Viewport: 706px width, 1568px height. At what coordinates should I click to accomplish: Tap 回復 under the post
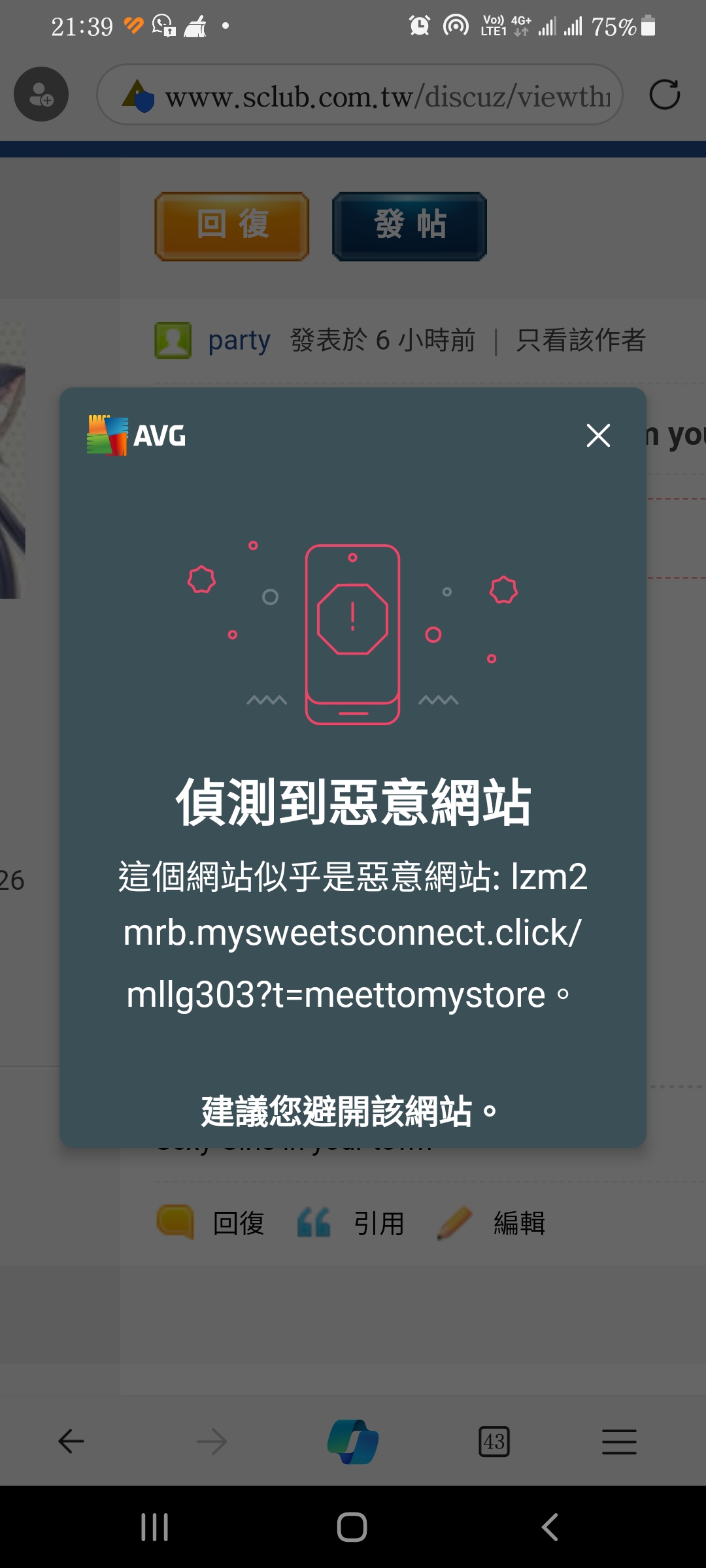pos(239,1223)
